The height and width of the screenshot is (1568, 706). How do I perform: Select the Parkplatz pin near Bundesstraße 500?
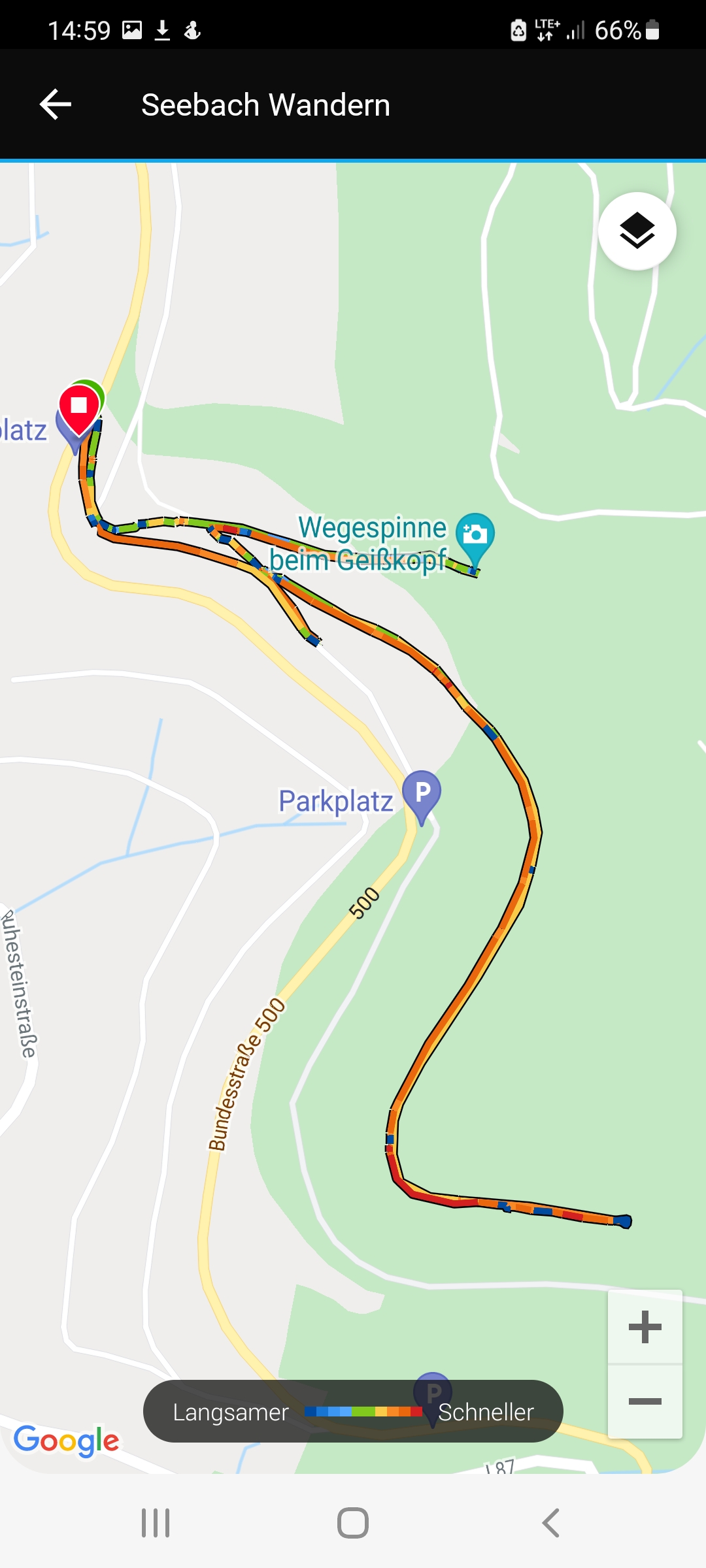coord(422,794)
